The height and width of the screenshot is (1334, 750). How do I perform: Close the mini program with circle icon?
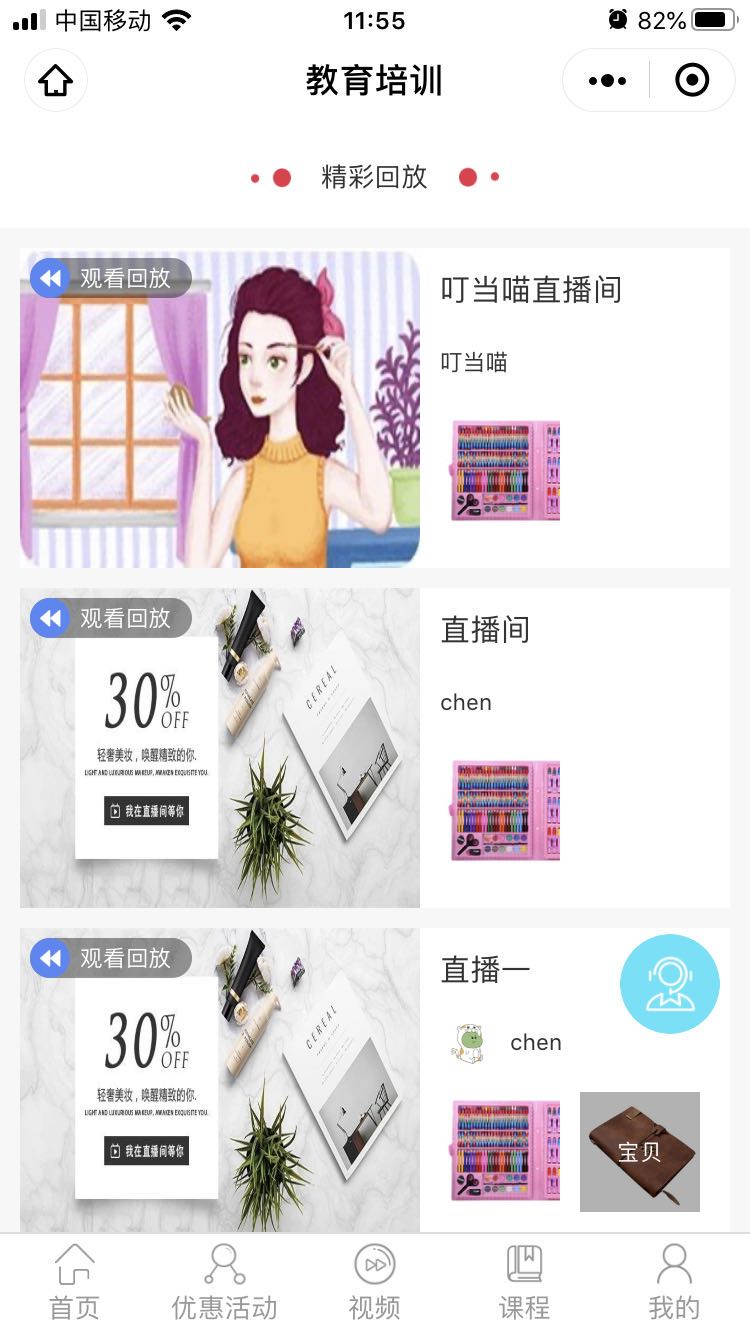pos(692,80)
